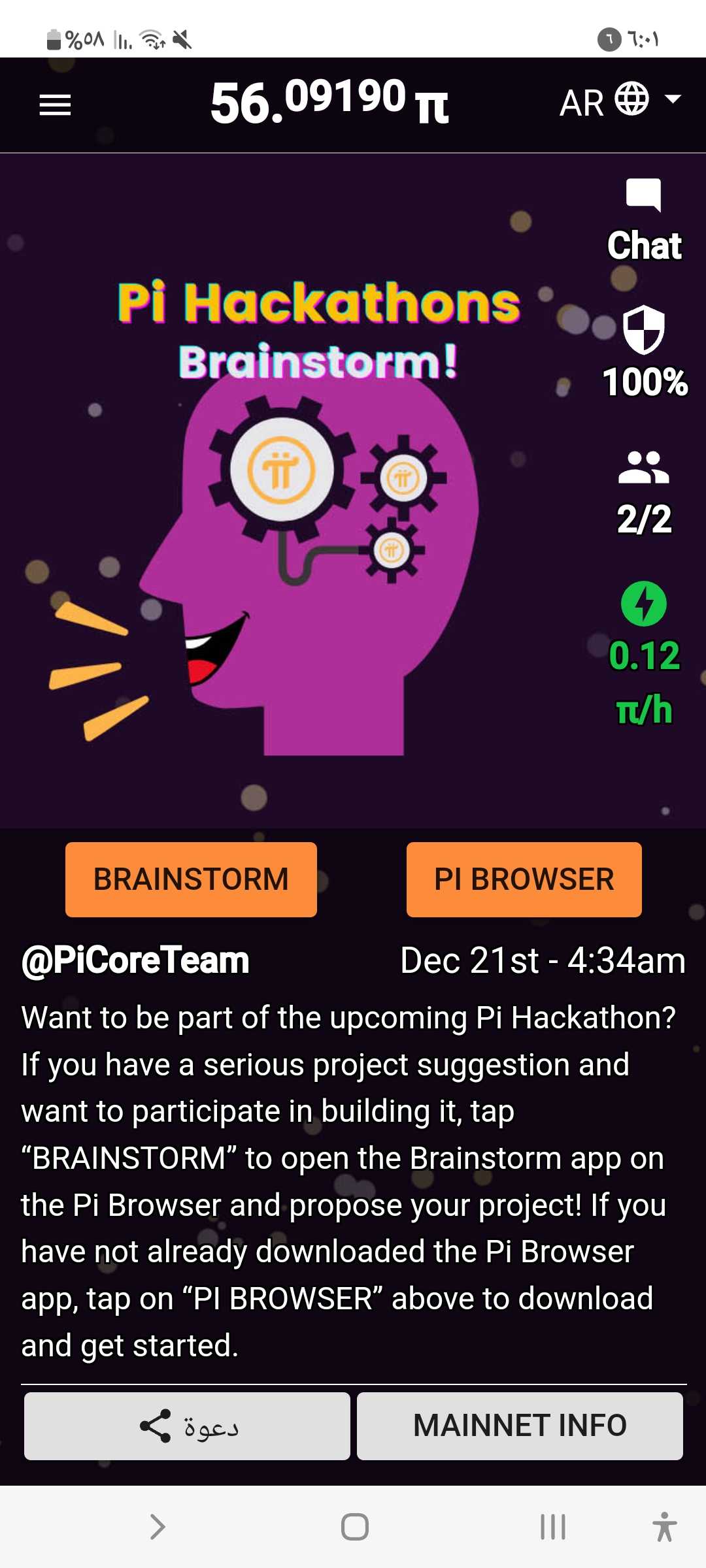Share an invite with دعوة button

[x=187, y=1426]
